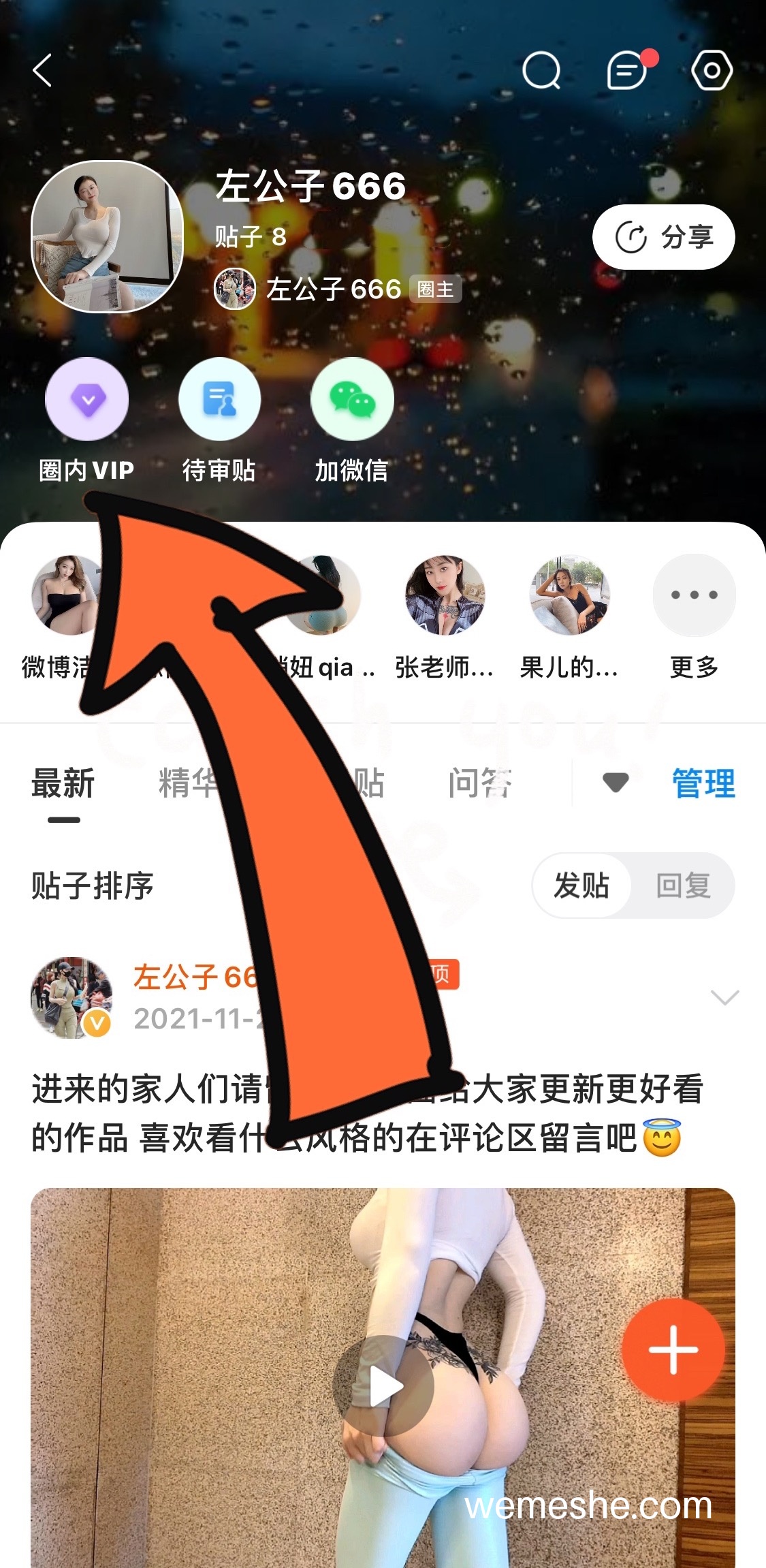Select 发贴 sort order
Viewport: 766px width, 1568px height.
581,885
